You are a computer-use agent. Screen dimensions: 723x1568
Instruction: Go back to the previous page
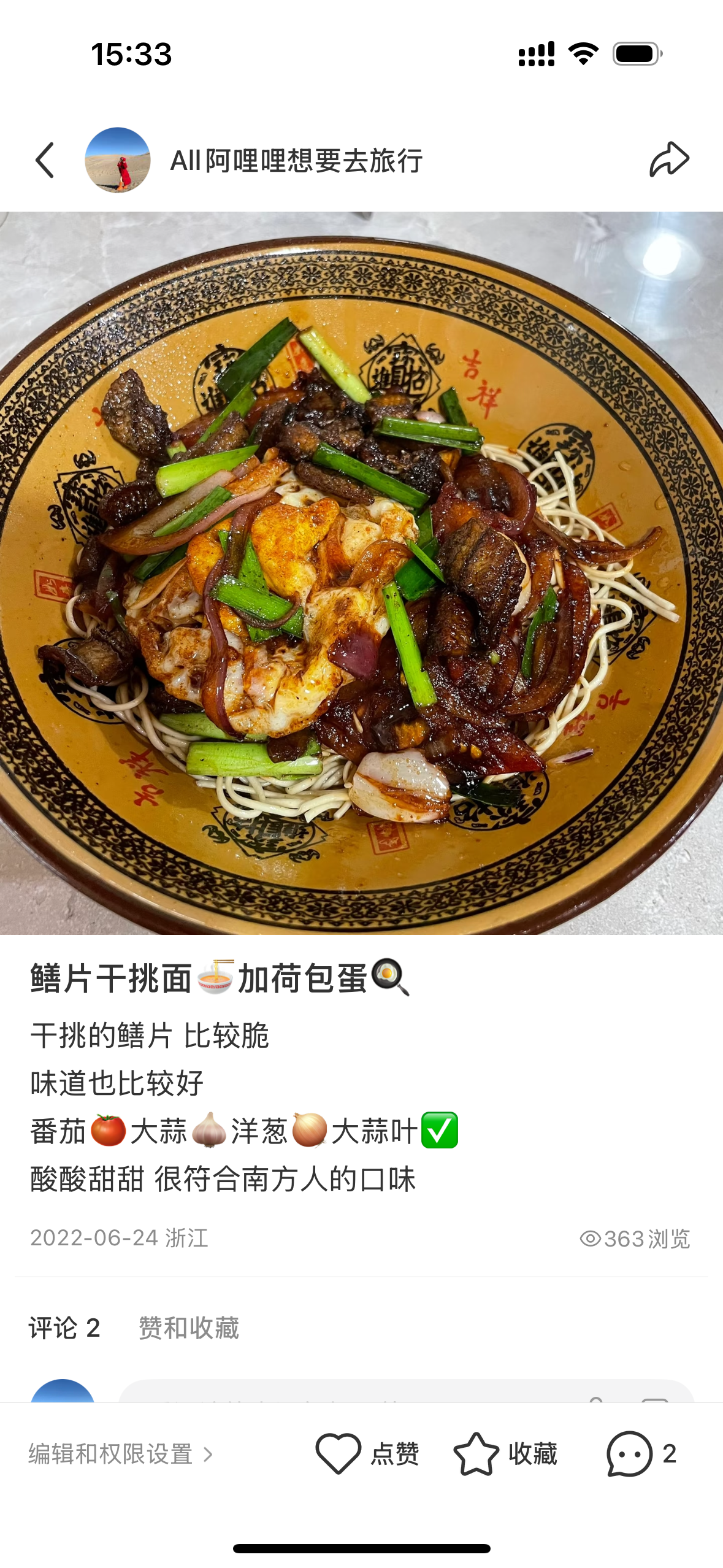[x=45, y=160]
